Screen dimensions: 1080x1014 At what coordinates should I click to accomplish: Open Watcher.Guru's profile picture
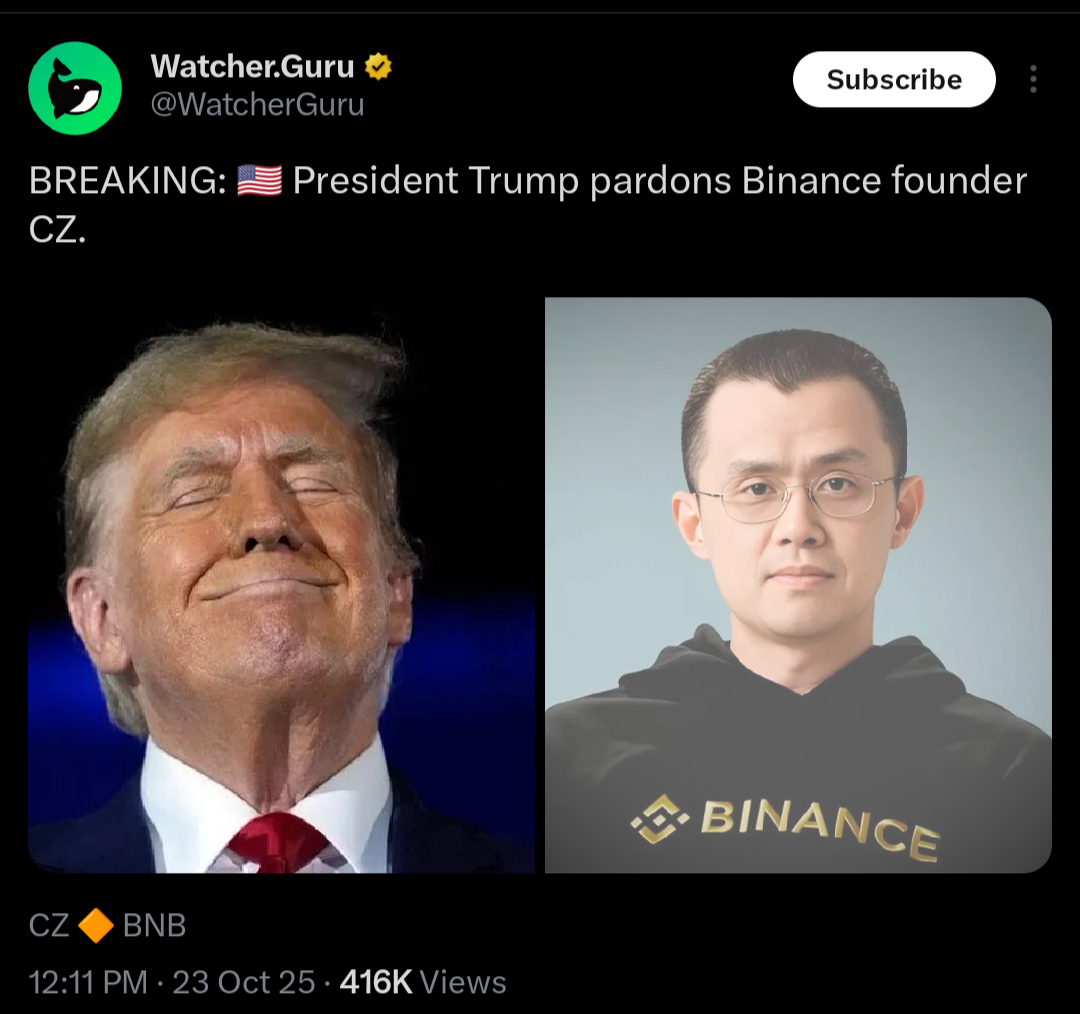coord(75,88)
